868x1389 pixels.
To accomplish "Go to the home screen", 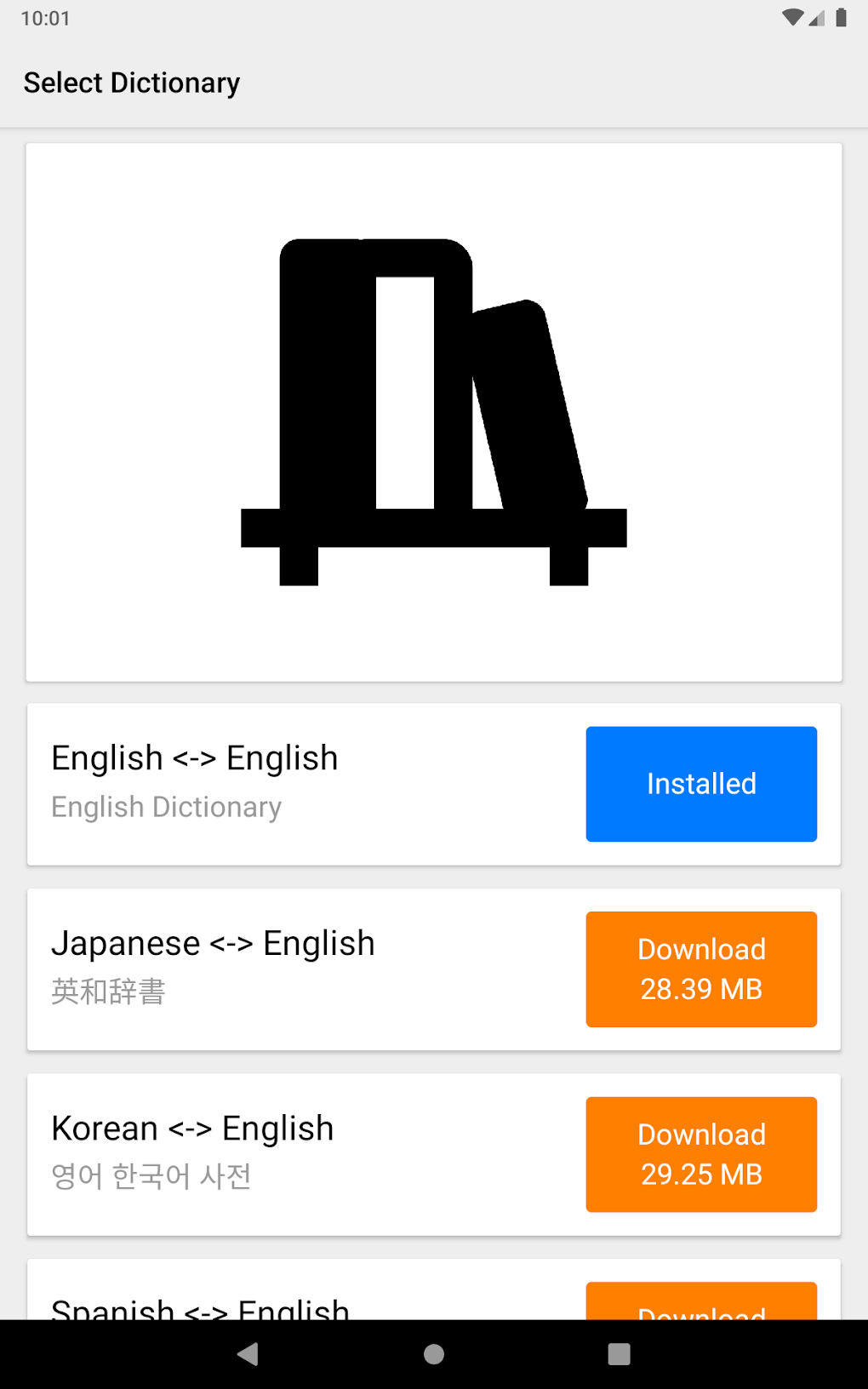I will tap(434, 1354).
